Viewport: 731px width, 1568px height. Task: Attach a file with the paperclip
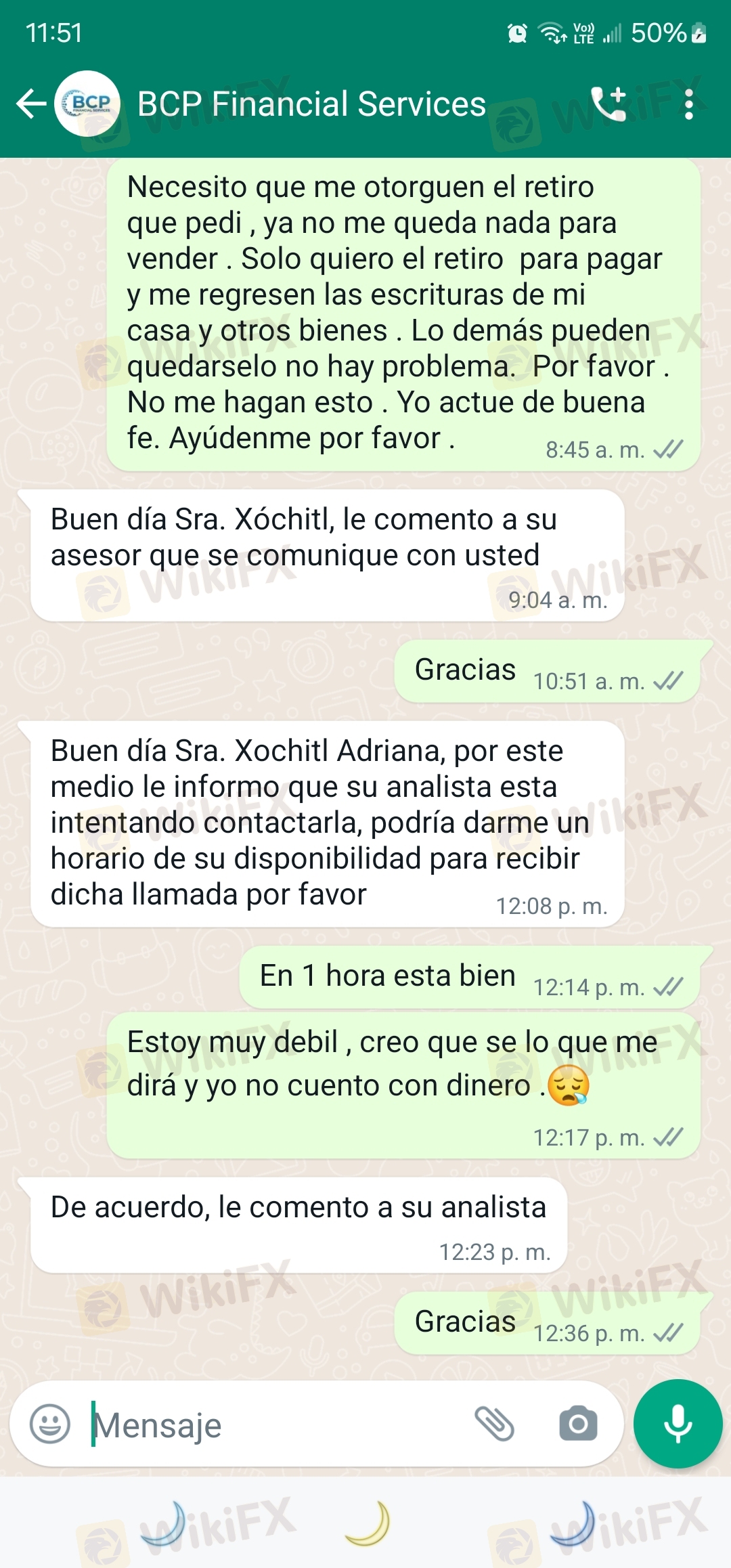coord(495,1423)
